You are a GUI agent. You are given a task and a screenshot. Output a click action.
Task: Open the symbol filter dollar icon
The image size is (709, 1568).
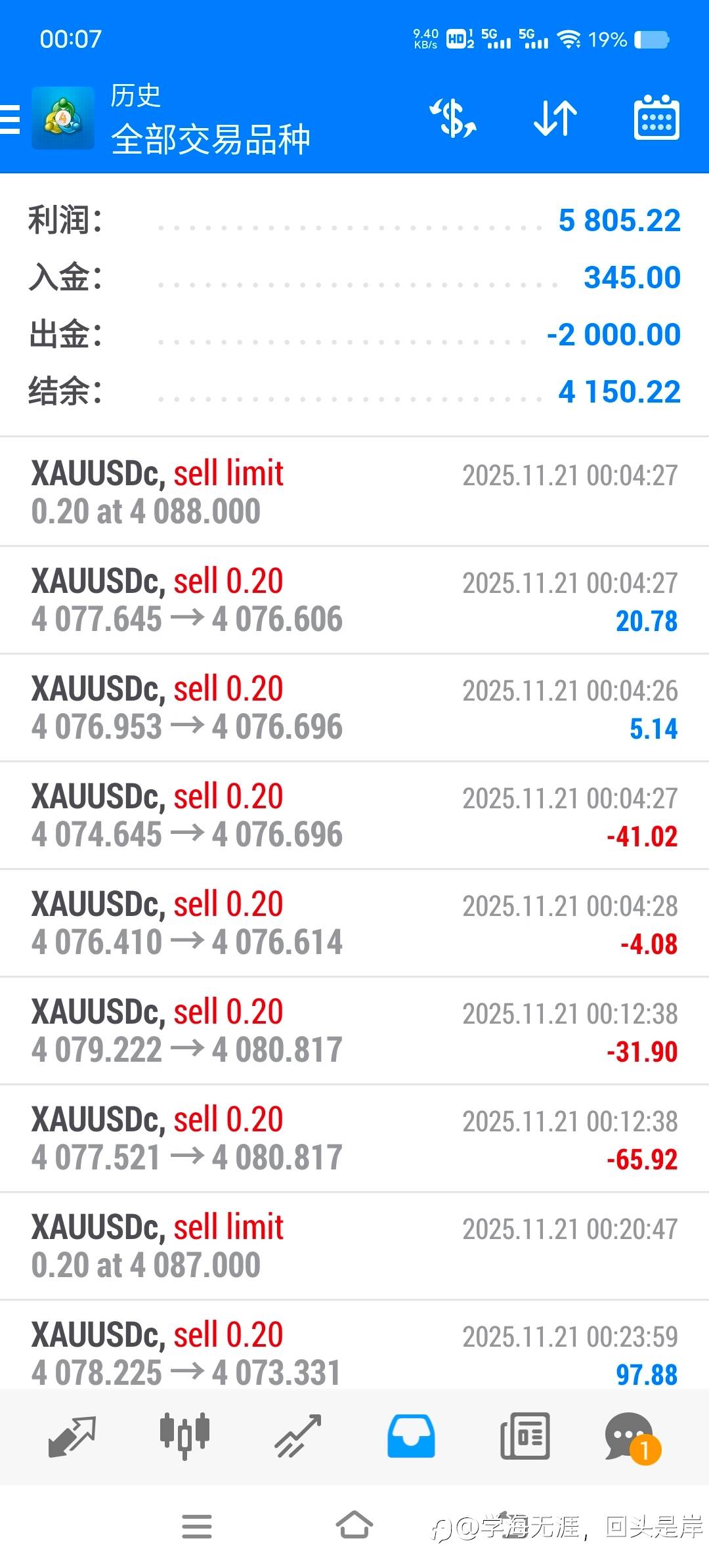[453, 119]
